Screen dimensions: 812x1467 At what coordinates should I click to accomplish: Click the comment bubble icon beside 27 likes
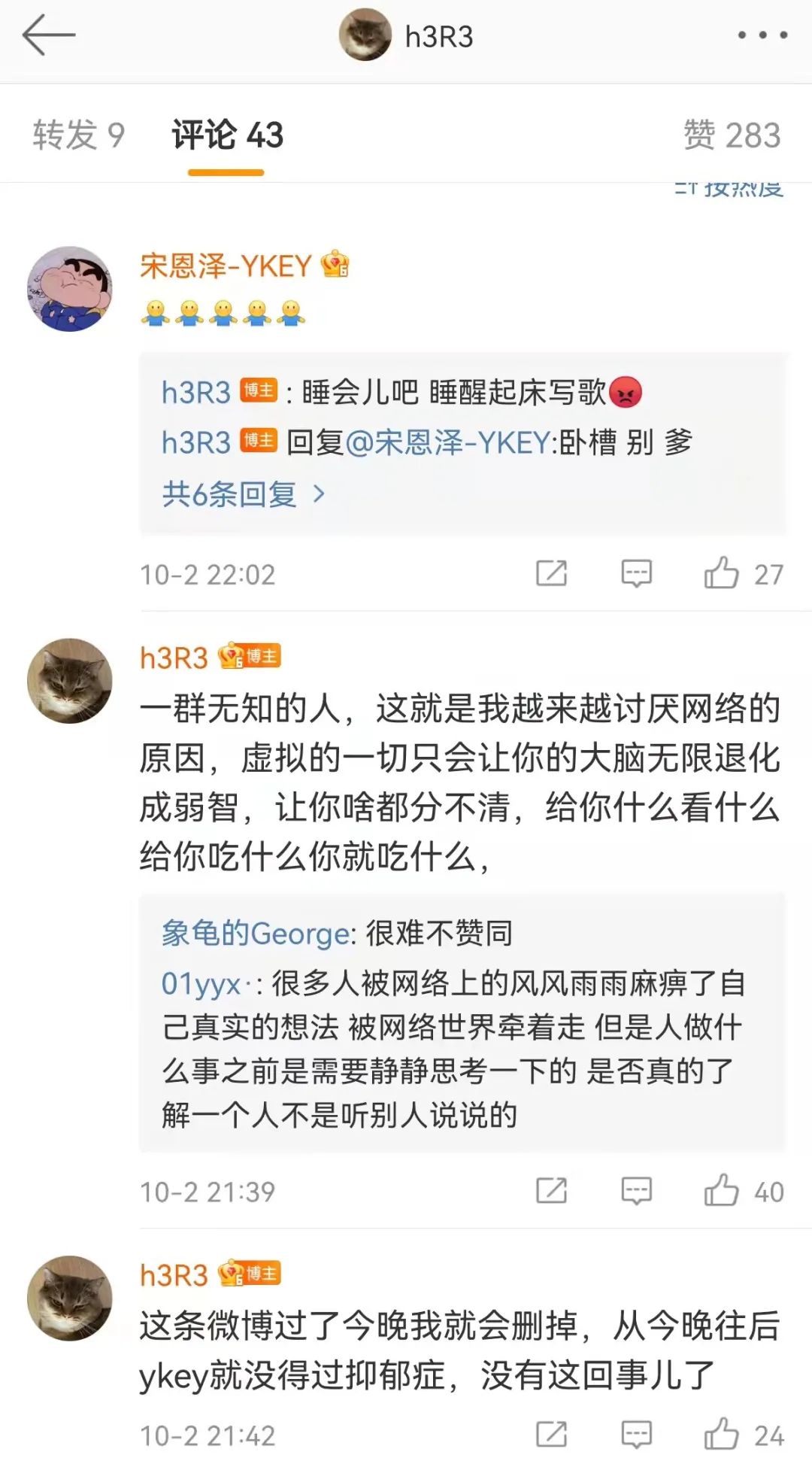click(635, 572)
